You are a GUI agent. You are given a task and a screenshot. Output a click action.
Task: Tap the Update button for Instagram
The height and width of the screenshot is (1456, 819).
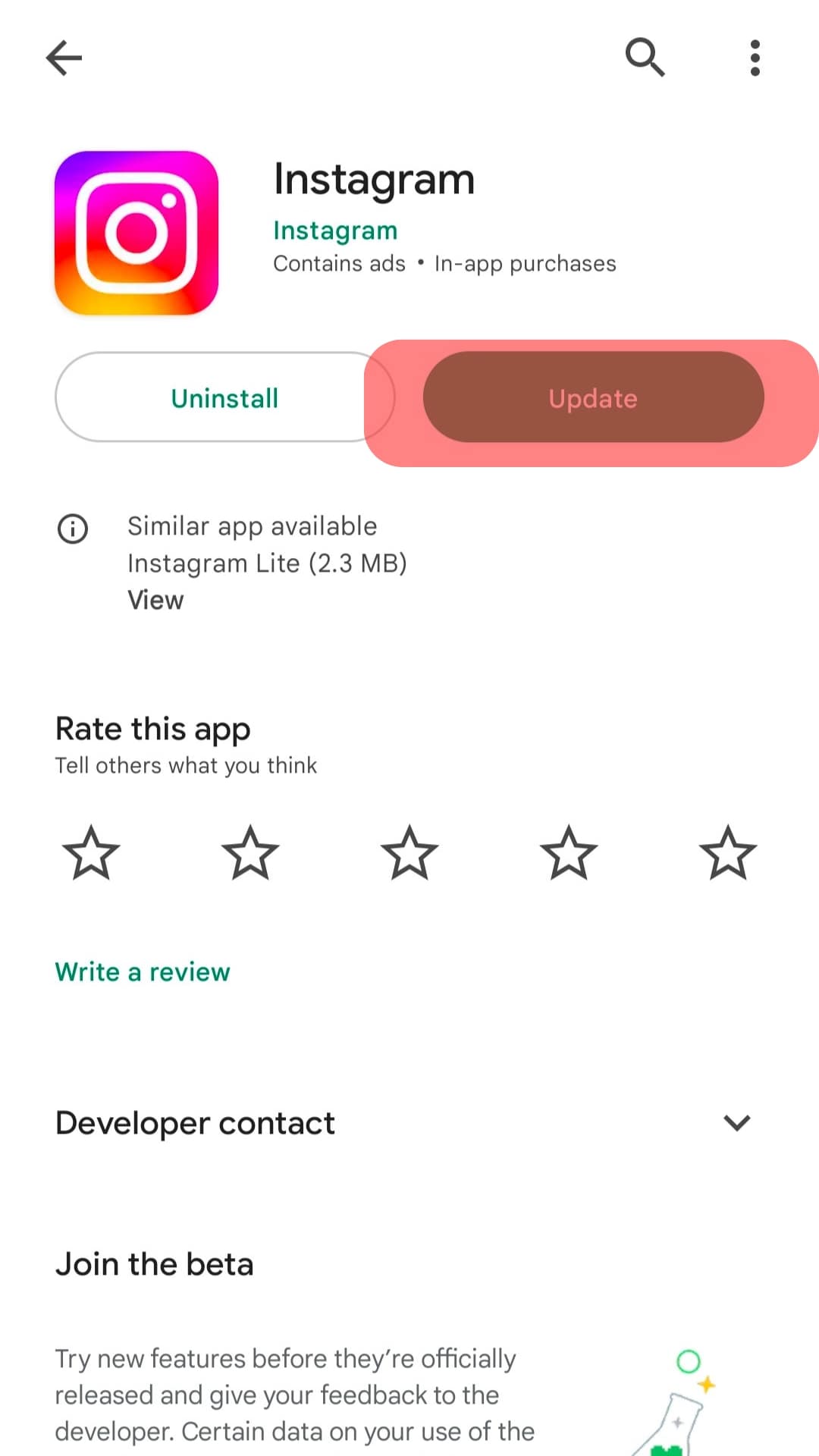click(x=593, y=398)
